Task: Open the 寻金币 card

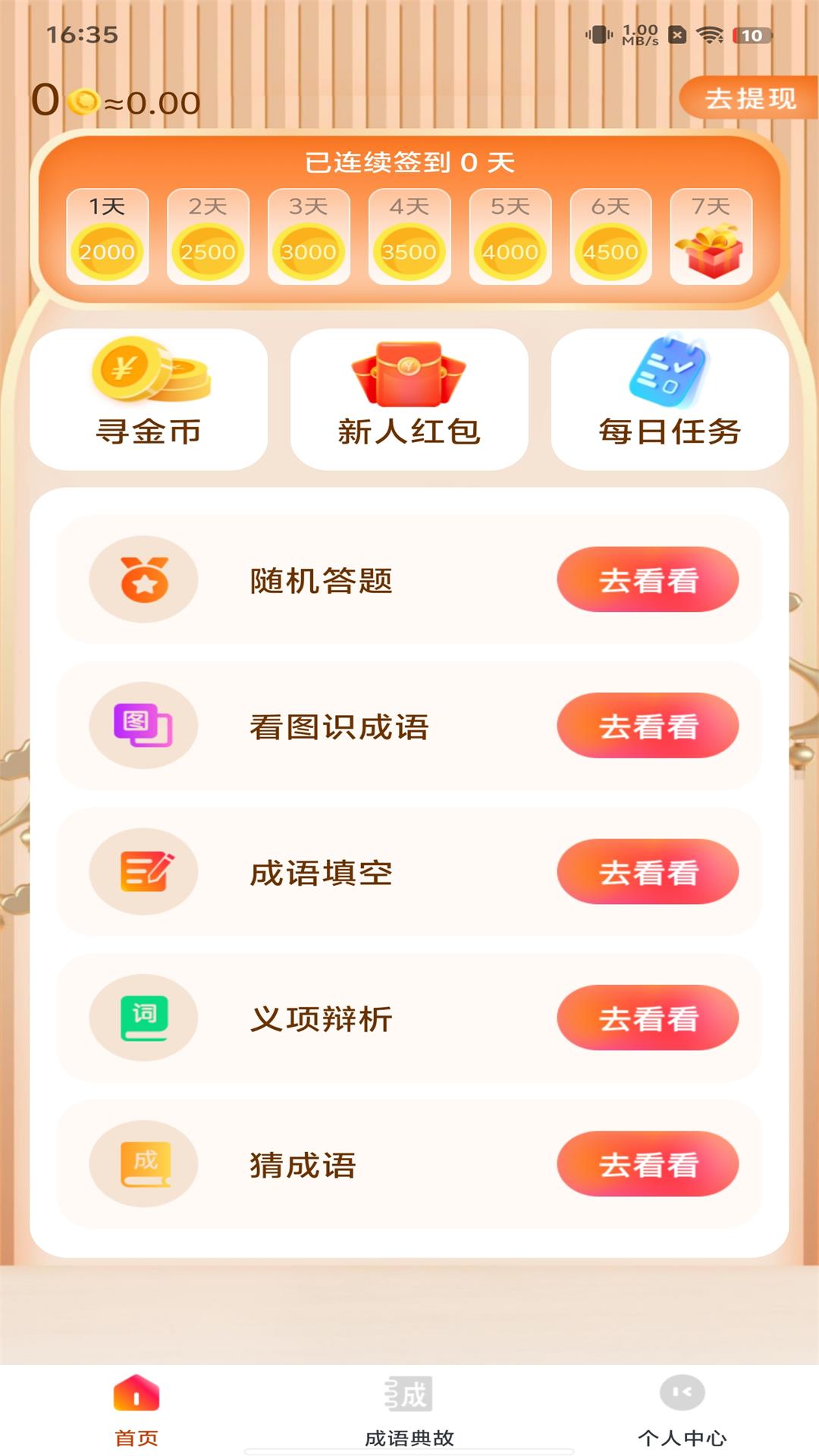Action: click(x=149, y=399)
